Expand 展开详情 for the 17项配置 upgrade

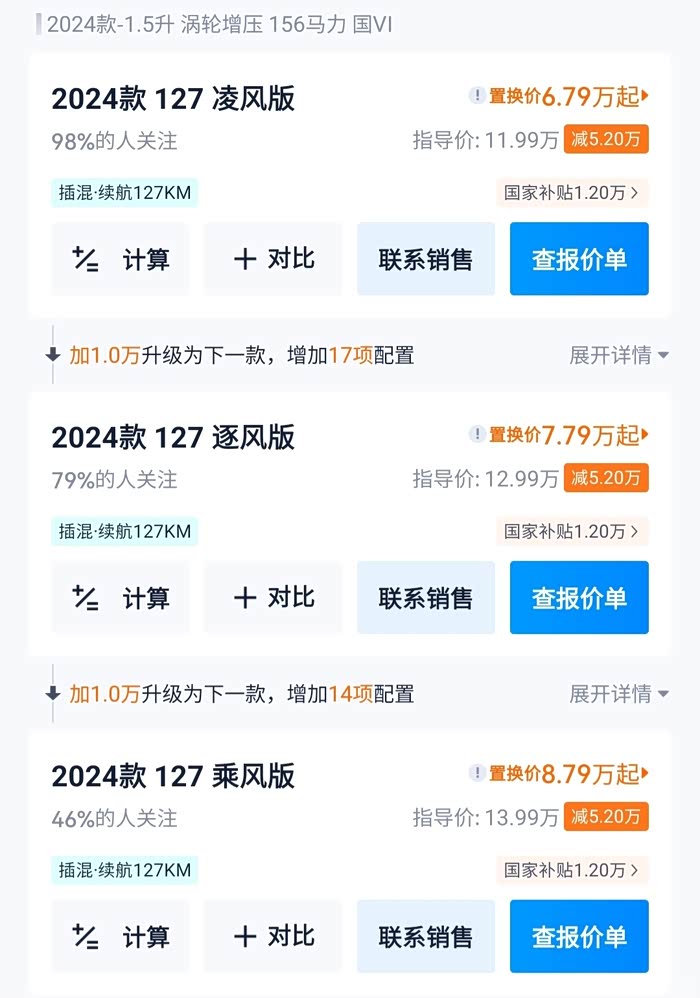tap(619, 355)
